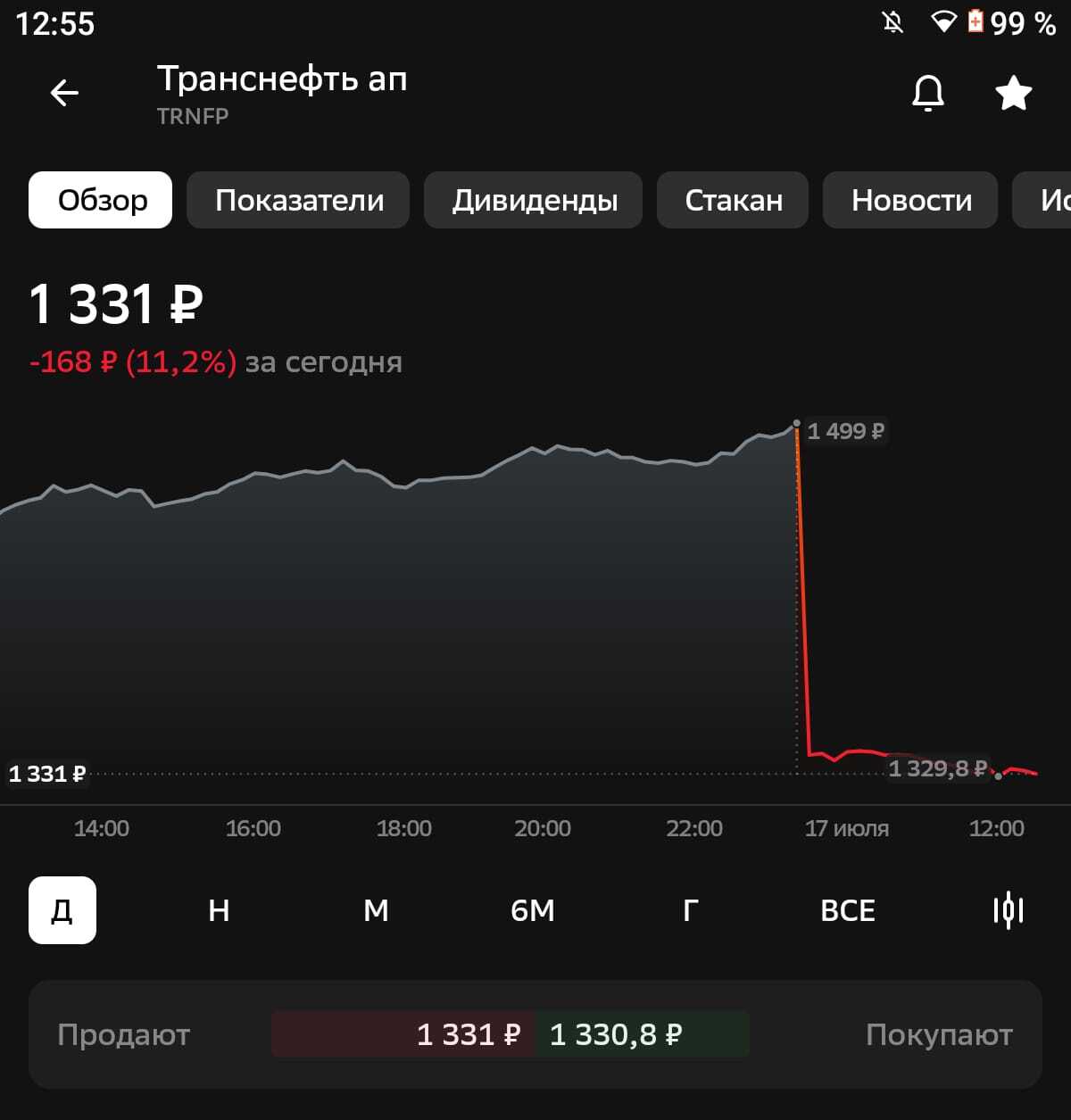Viewport: 1071px width, 1120px height.
Task: Show the М month chart period
Action: tap(376, 910)
